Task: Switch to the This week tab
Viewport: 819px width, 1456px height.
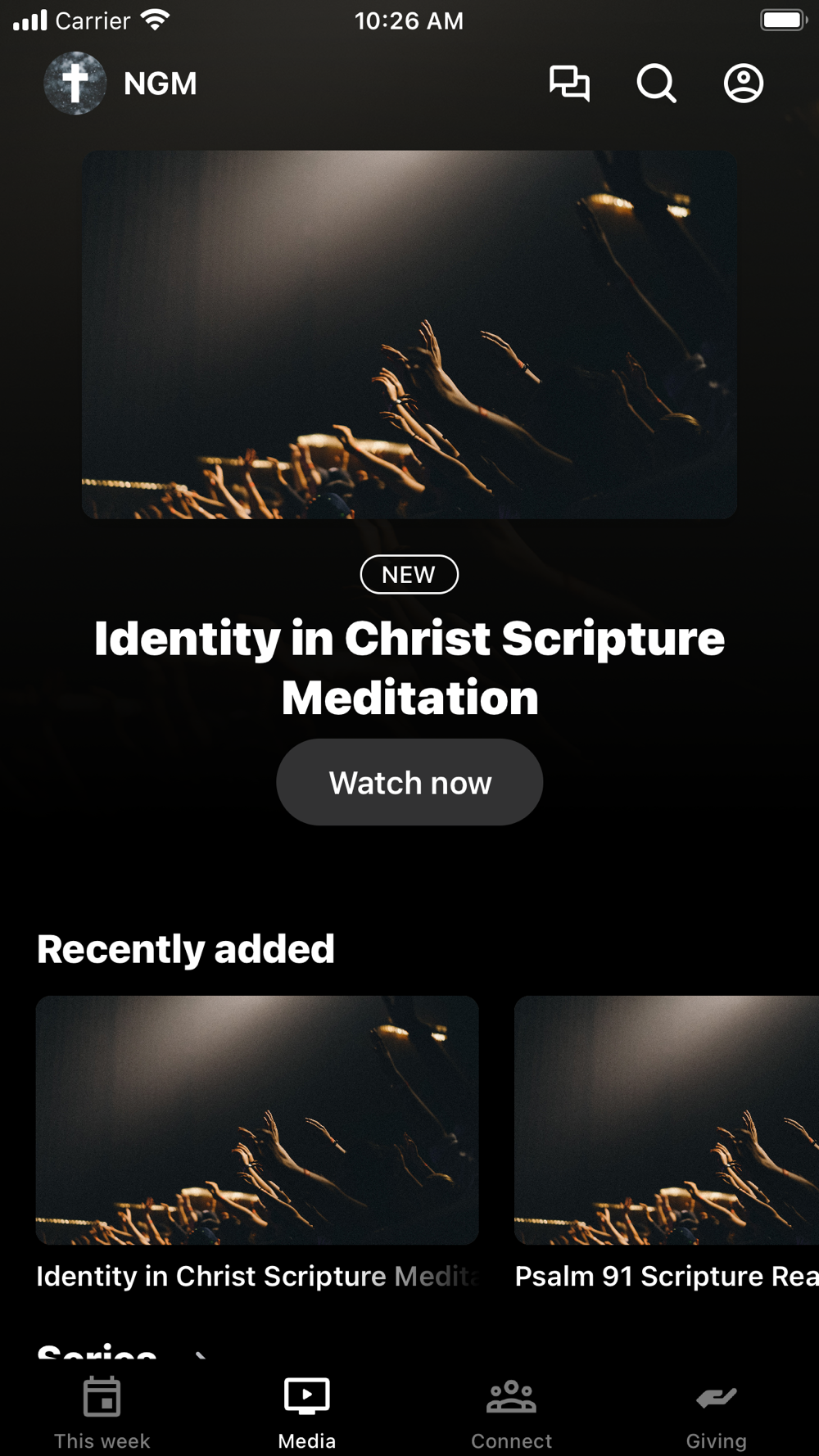Action: [x=102, y=1413]
